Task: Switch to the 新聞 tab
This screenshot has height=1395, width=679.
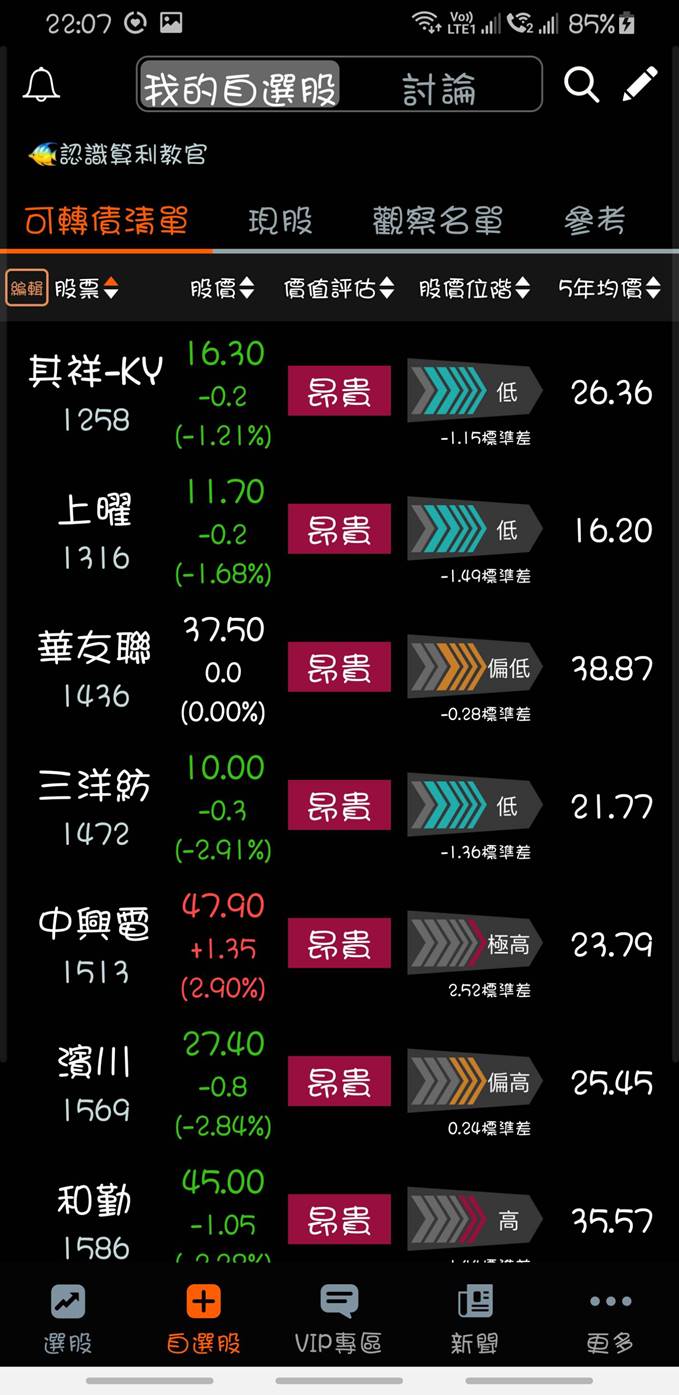Action: (x=475, y=1320)
